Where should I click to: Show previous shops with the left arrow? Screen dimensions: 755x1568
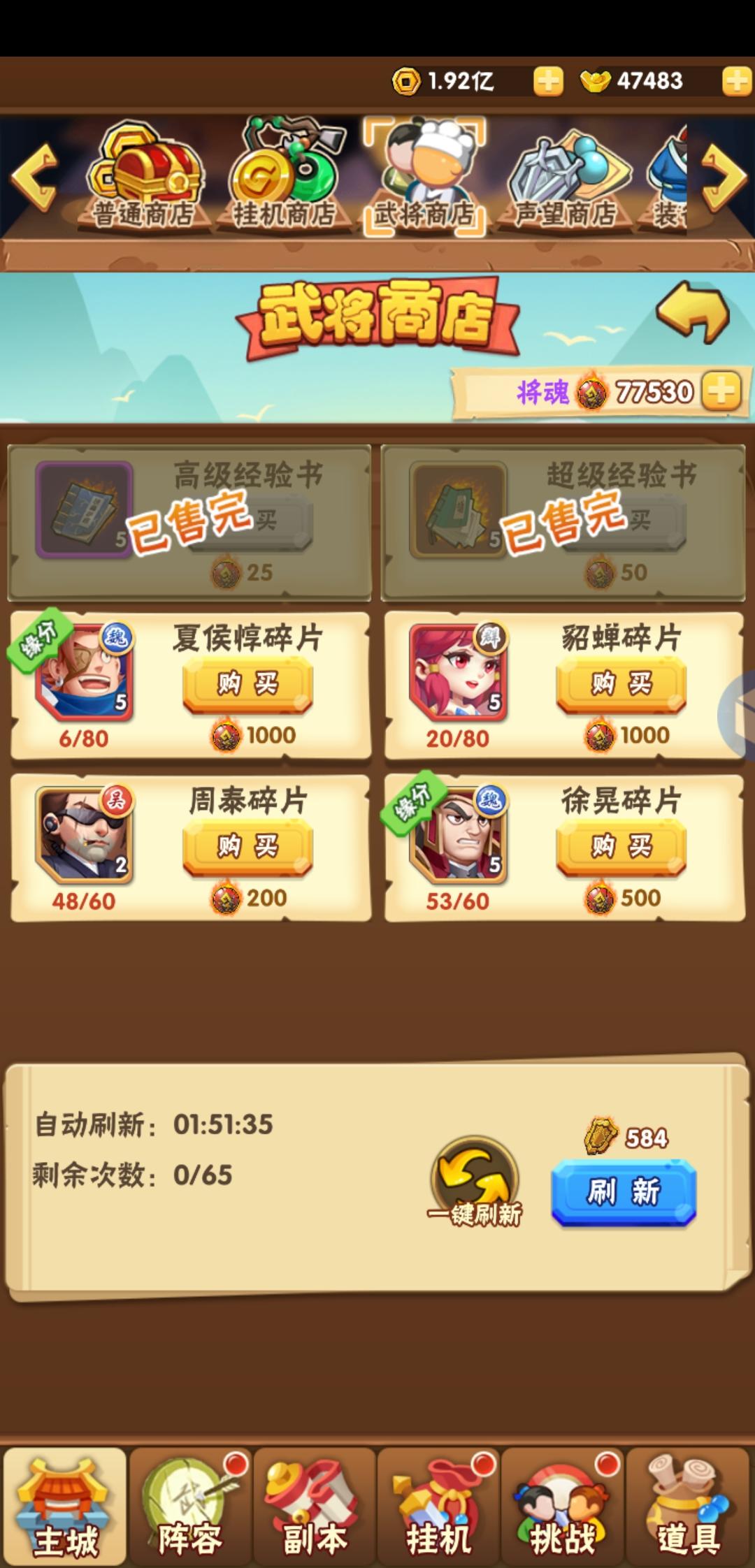point(32,177)
